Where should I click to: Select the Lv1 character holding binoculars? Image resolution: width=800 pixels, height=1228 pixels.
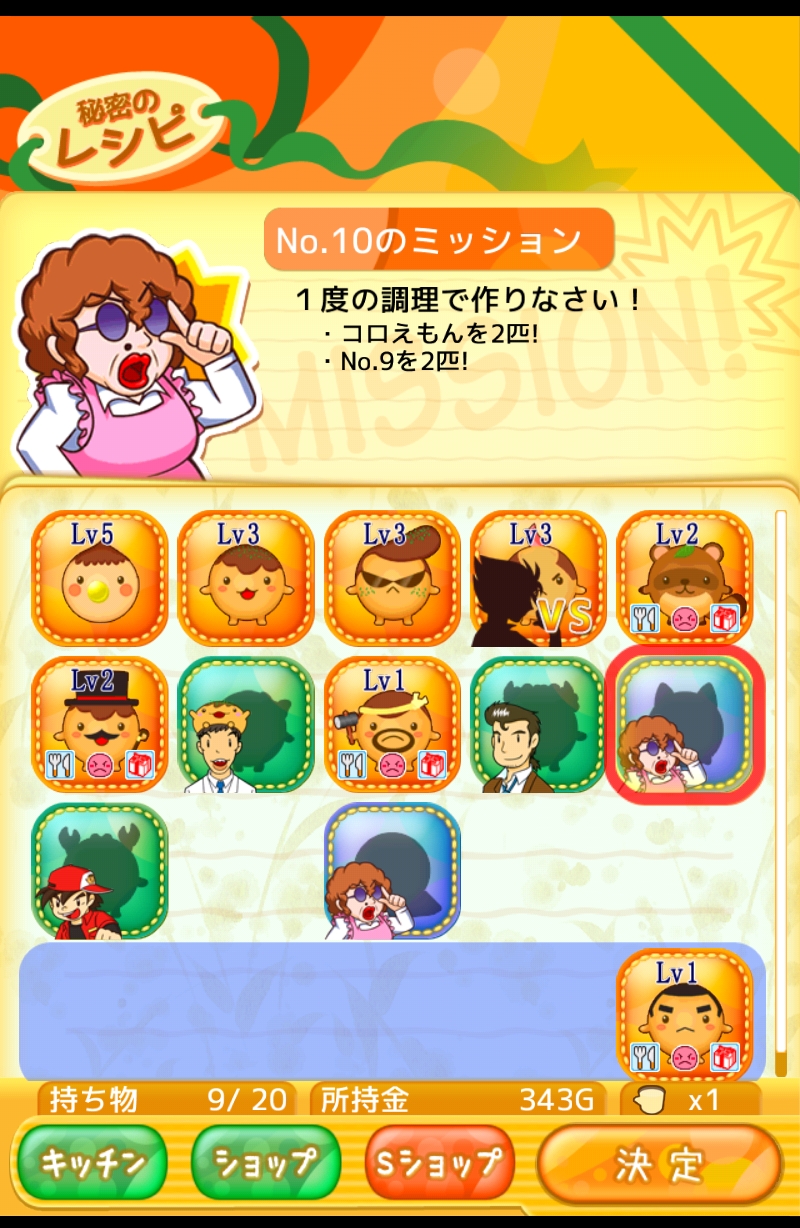[x=392, y=724]
